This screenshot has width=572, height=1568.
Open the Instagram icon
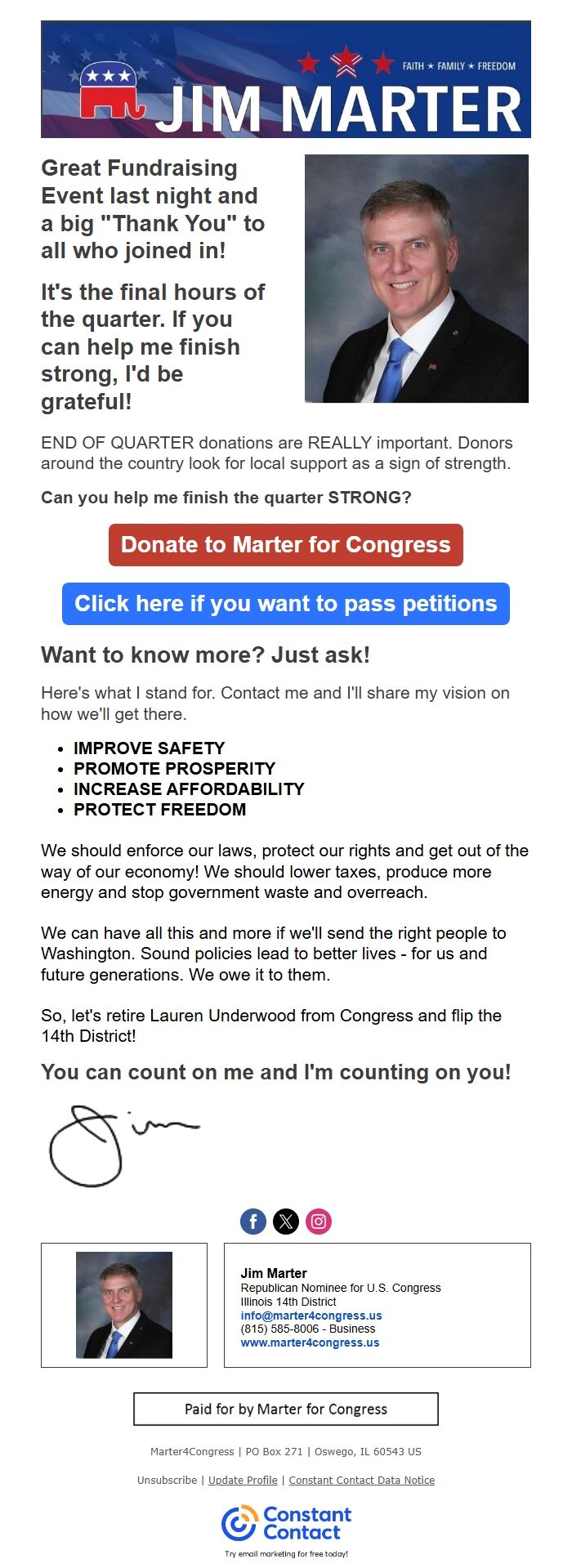tap(319, 1222)
